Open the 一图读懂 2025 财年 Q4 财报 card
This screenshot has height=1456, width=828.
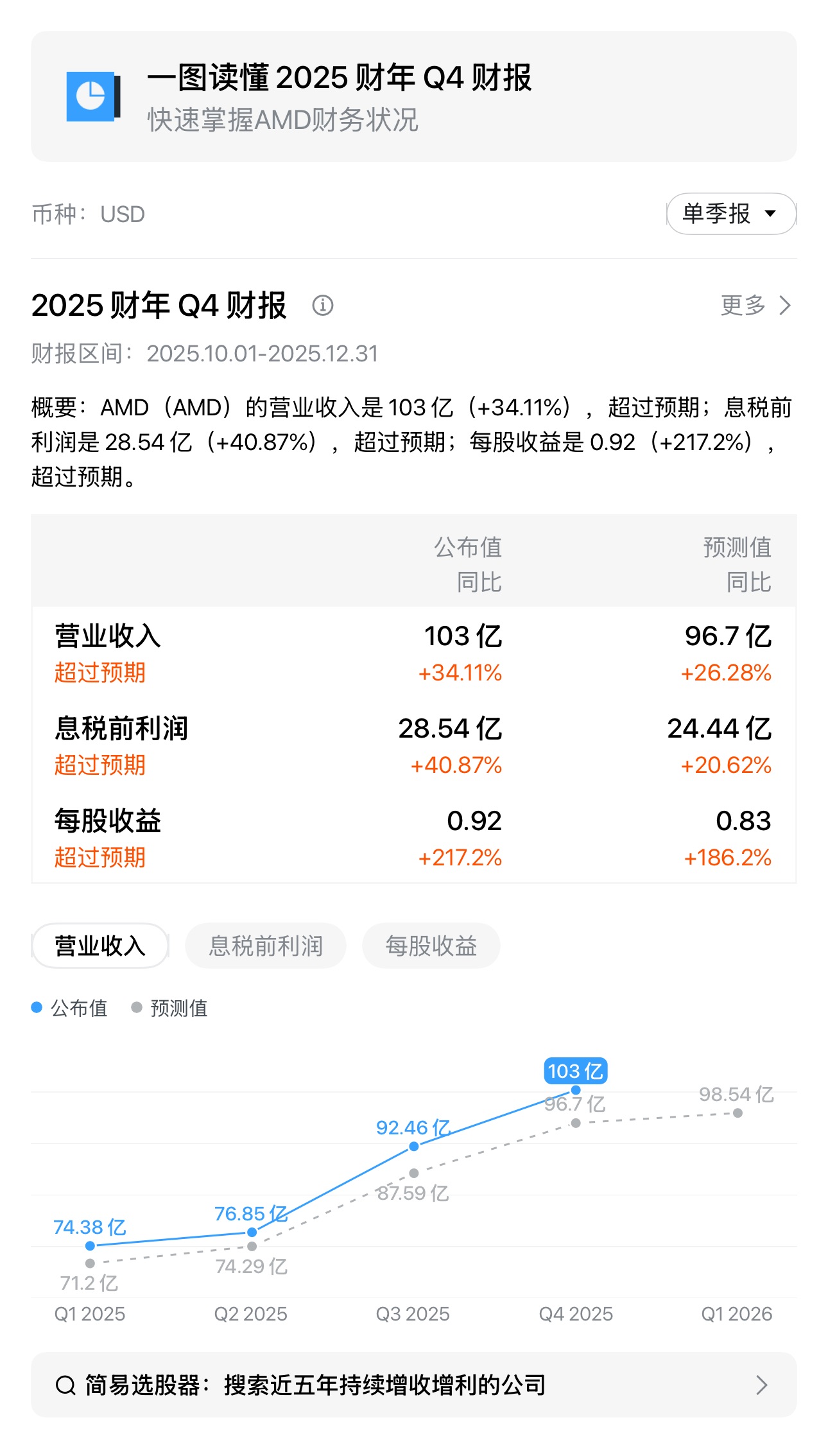click(x=413, y=97)
